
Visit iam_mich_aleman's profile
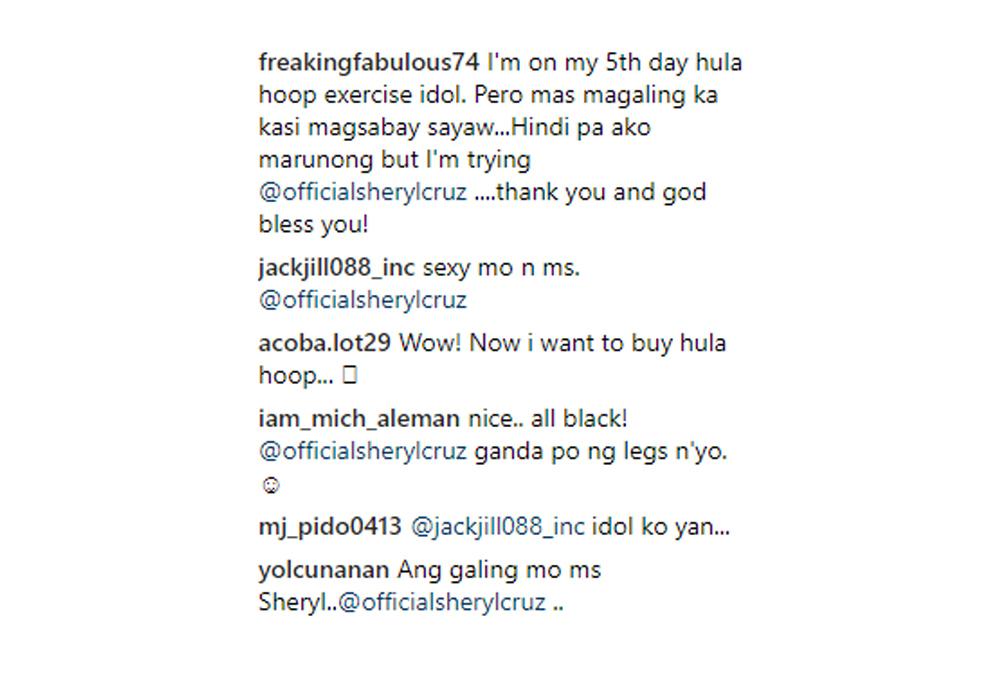[x=359, y=418]
